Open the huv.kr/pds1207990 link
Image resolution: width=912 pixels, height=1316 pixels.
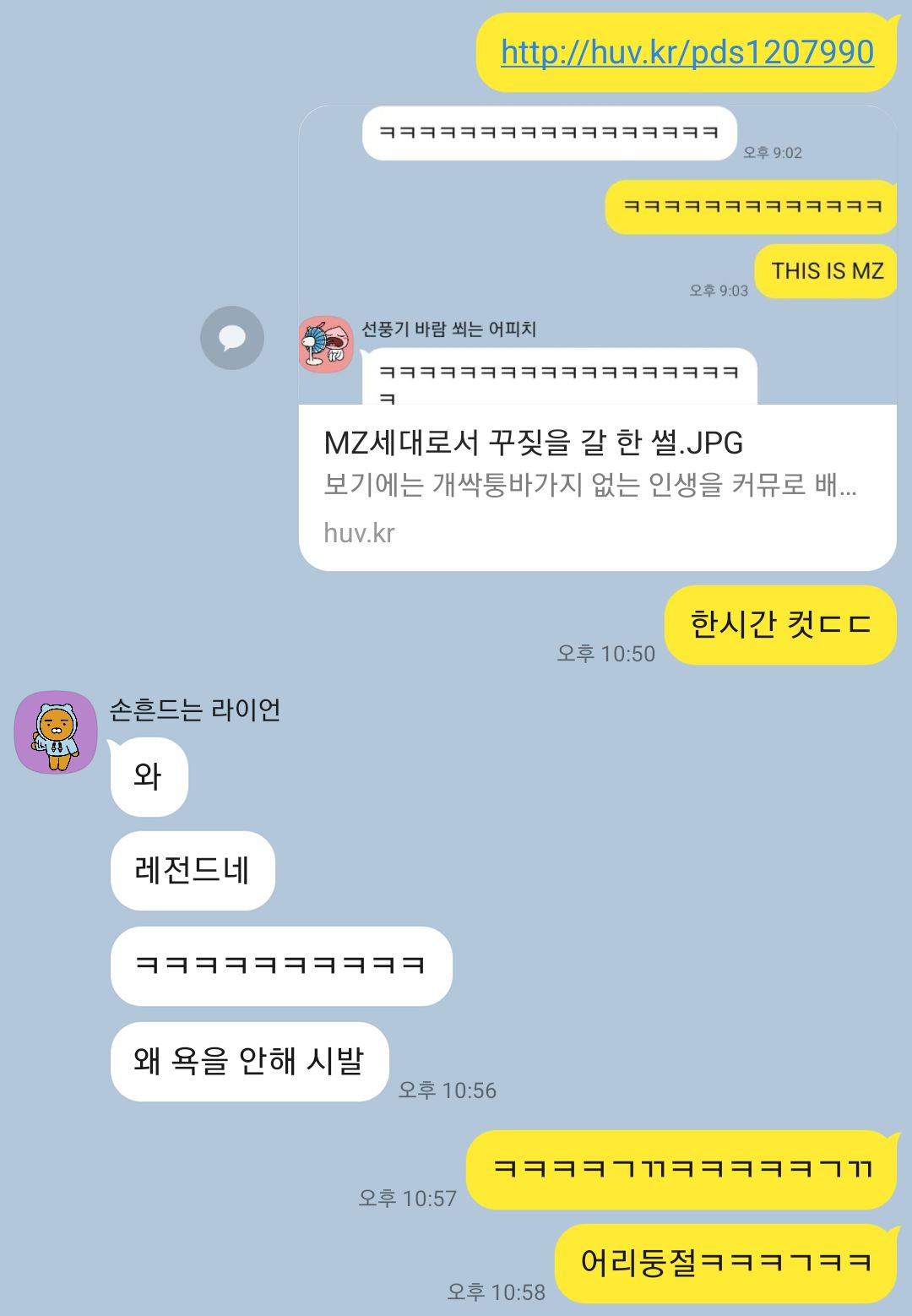pos(687,52)
